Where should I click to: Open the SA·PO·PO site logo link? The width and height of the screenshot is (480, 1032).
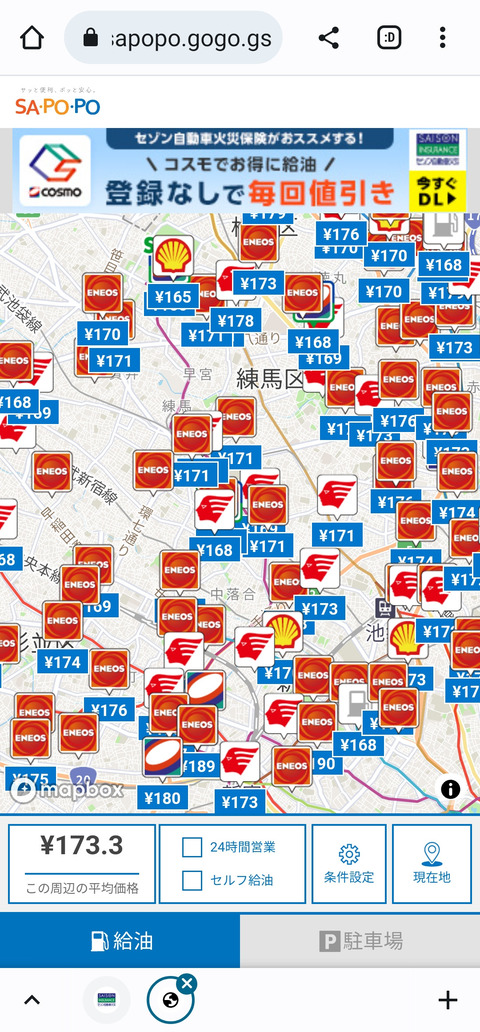click(58, 102)
